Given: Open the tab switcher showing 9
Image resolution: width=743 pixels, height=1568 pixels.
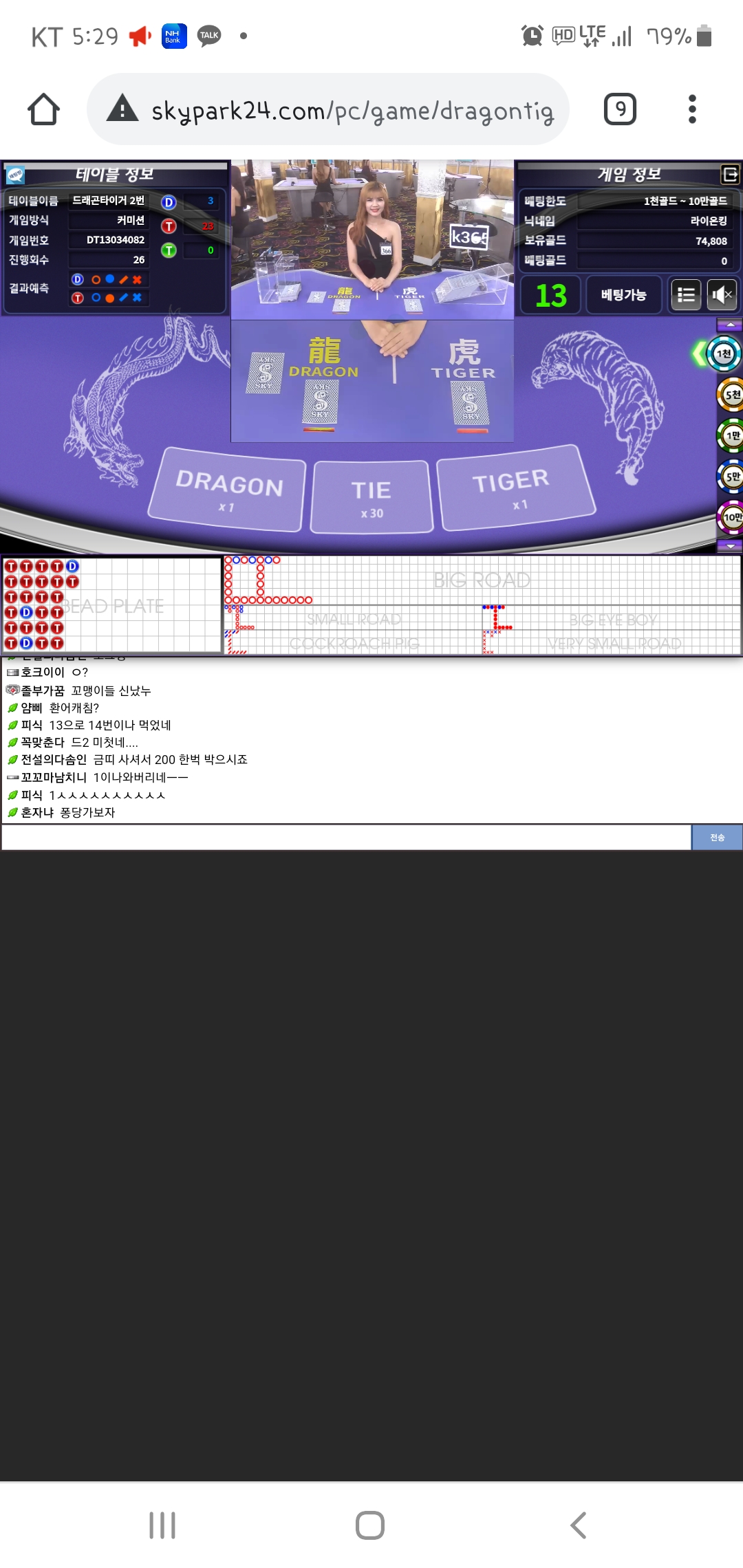Looking at the screenshot, I should point(620,109).
